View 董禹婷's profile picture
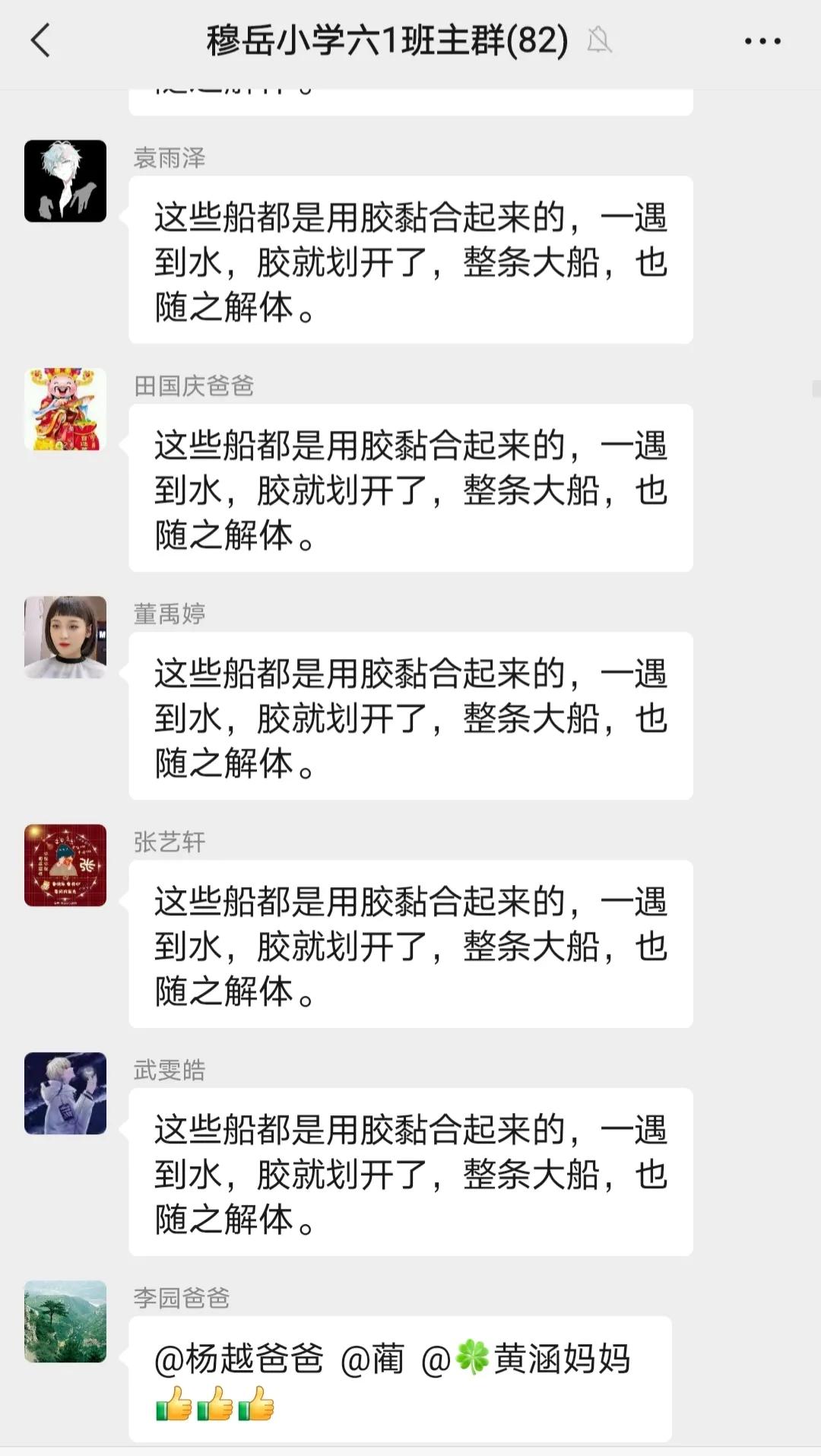Viewport: 821px width, 1456px height. click(x=65, y=637)
